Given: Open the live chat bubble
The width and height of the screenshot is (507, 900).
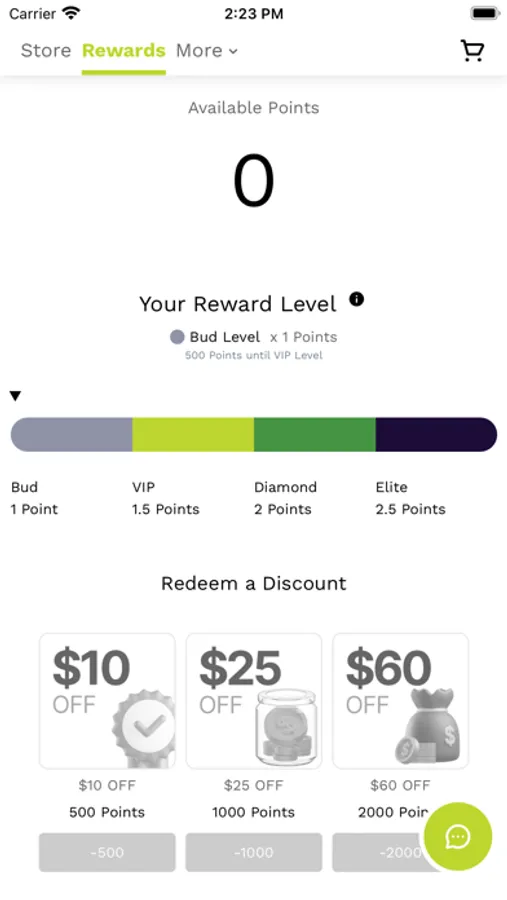Looking at the screenshot, I should (458, 836).
